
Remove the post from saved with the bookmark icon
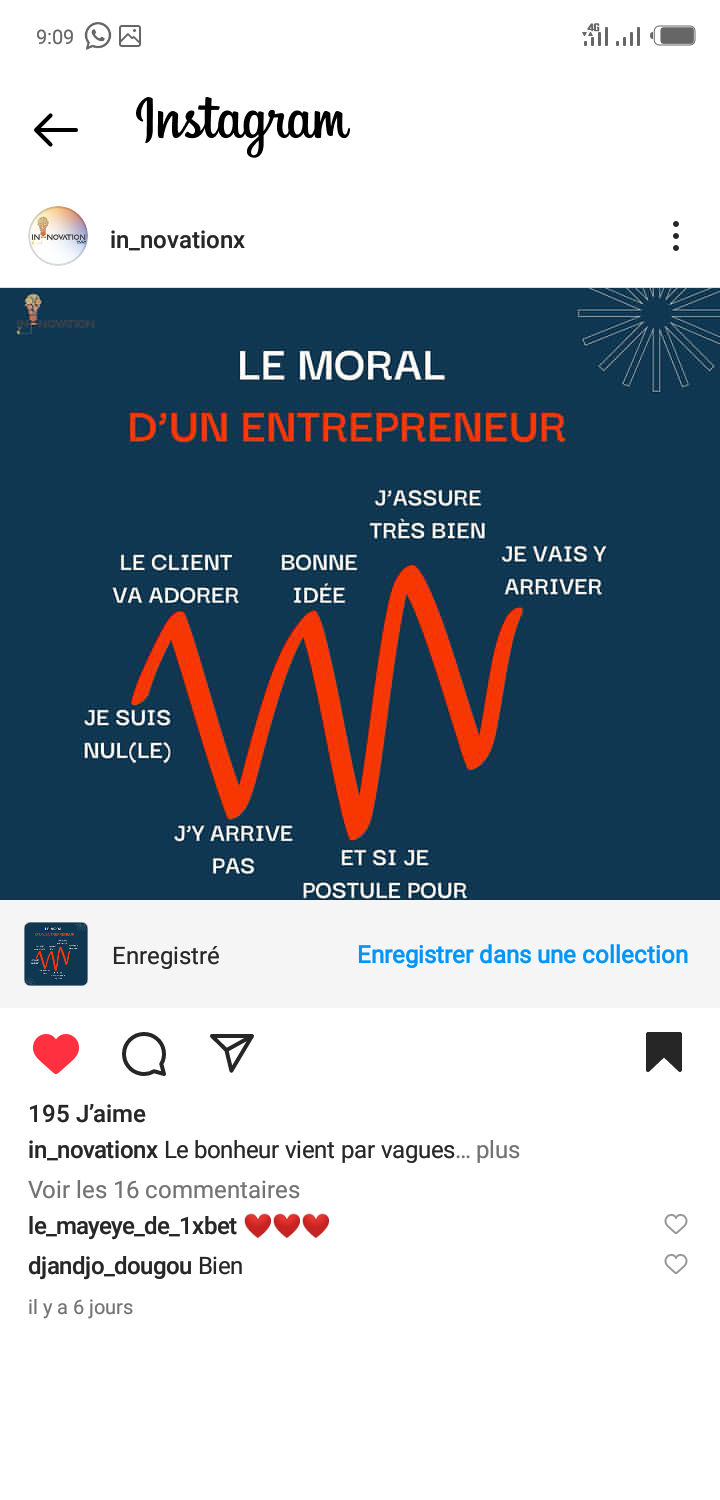click(x=664, y=1052)
